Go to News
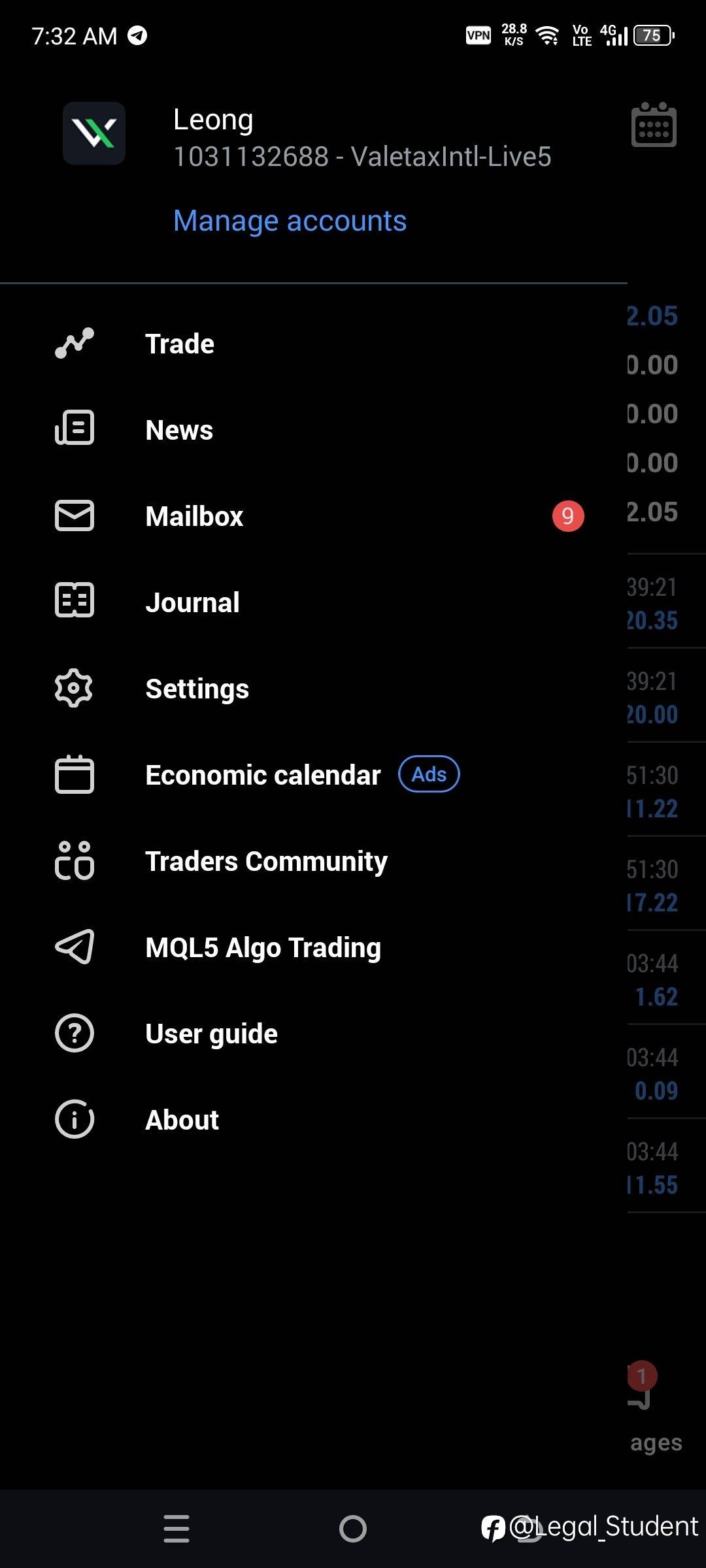 click(314, 430)
